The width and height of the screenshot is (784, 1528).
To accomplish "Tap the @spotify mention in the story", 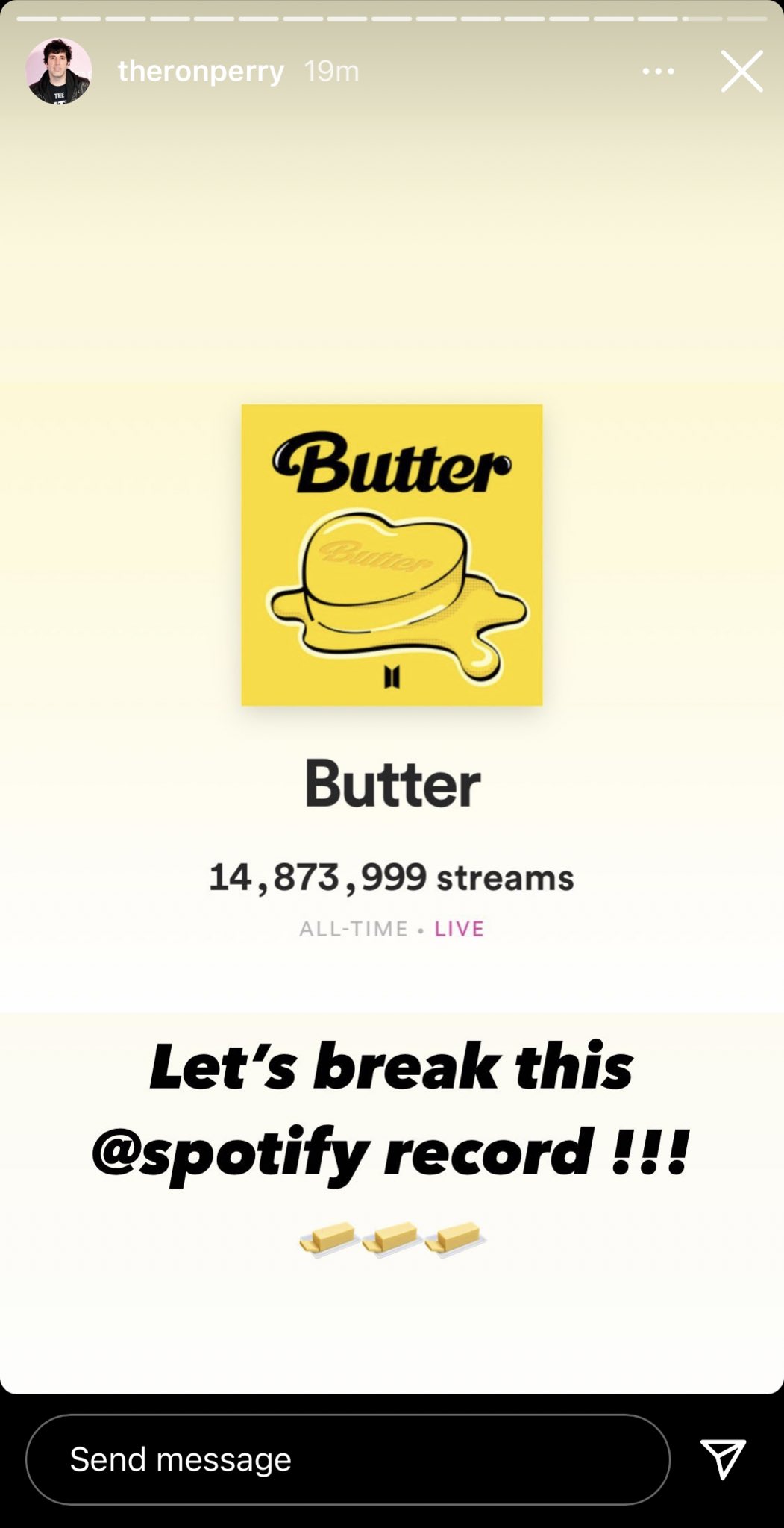I will point(231,1151).
